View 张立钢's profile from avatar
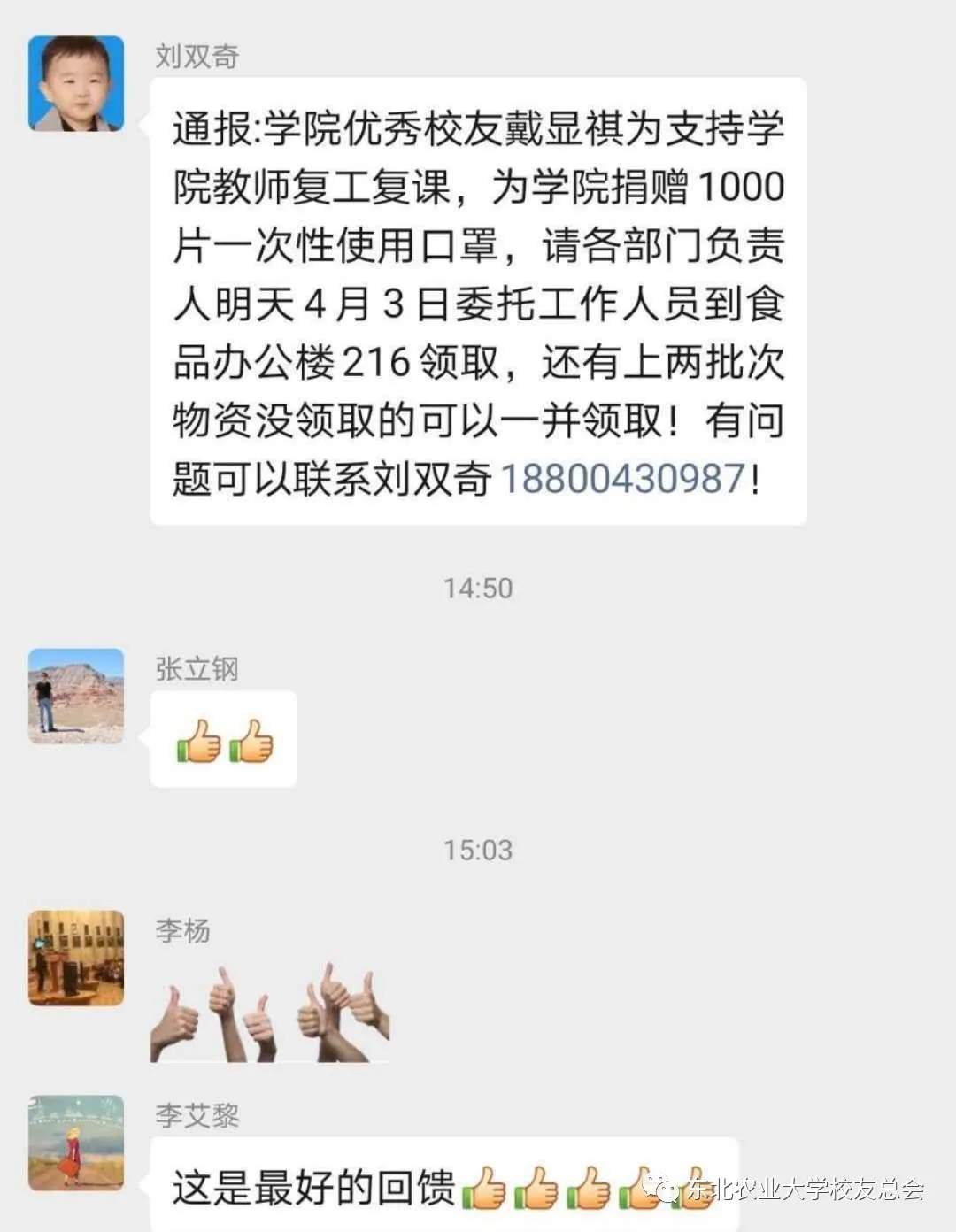The image size is (956, 1232). [76, 696]
